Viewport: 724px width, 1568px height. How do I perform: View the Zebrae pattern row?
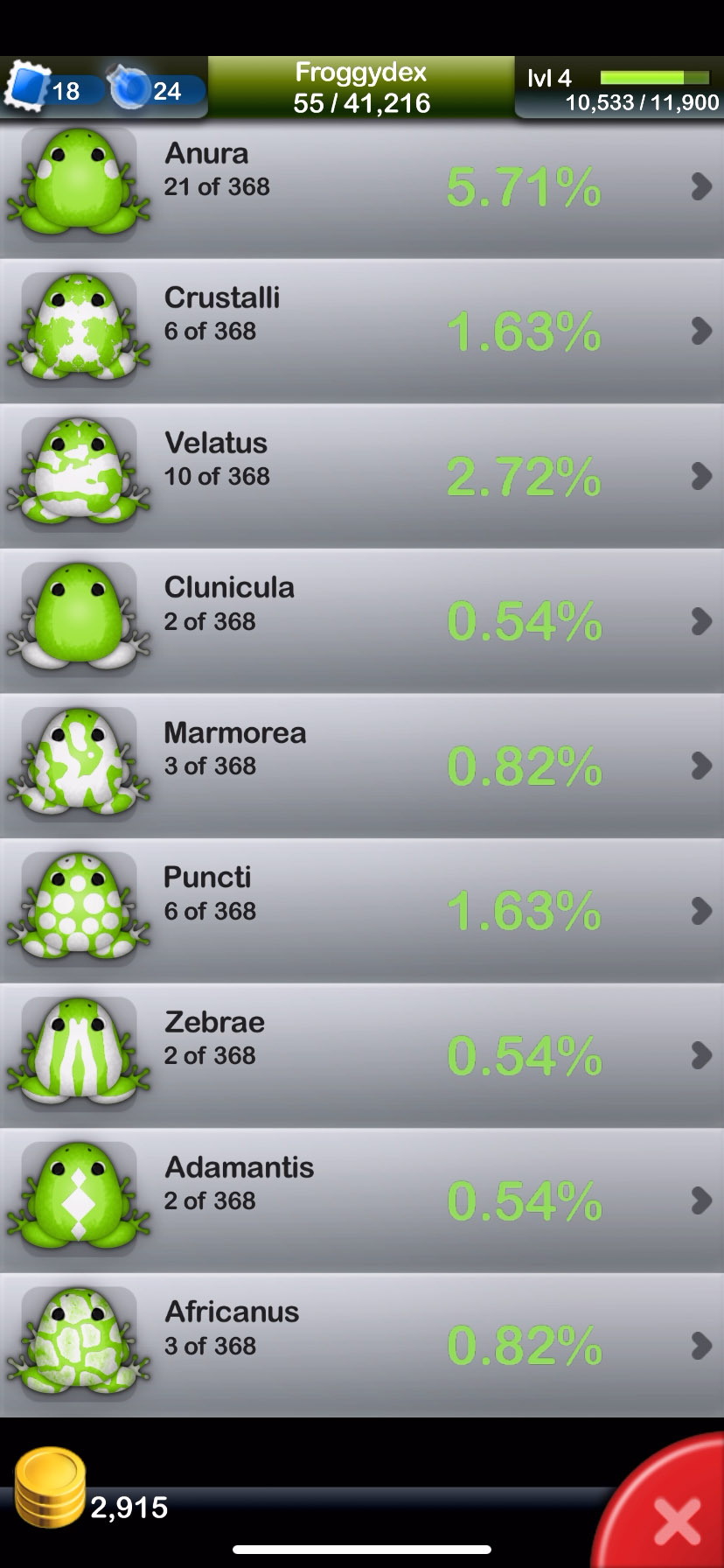click(362, 1056)
